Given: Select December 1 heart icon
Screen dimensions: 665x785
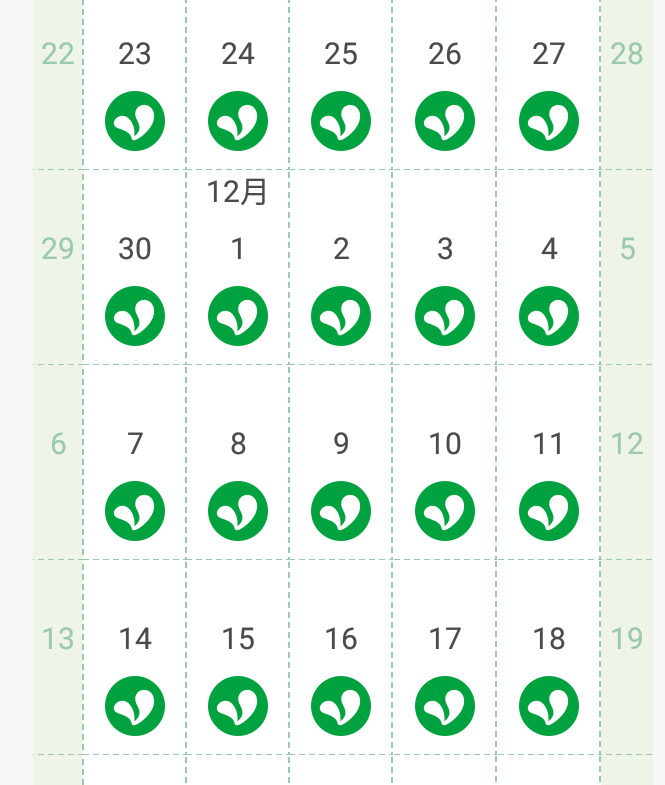Looking at the screenshot, I should (238, 316).
